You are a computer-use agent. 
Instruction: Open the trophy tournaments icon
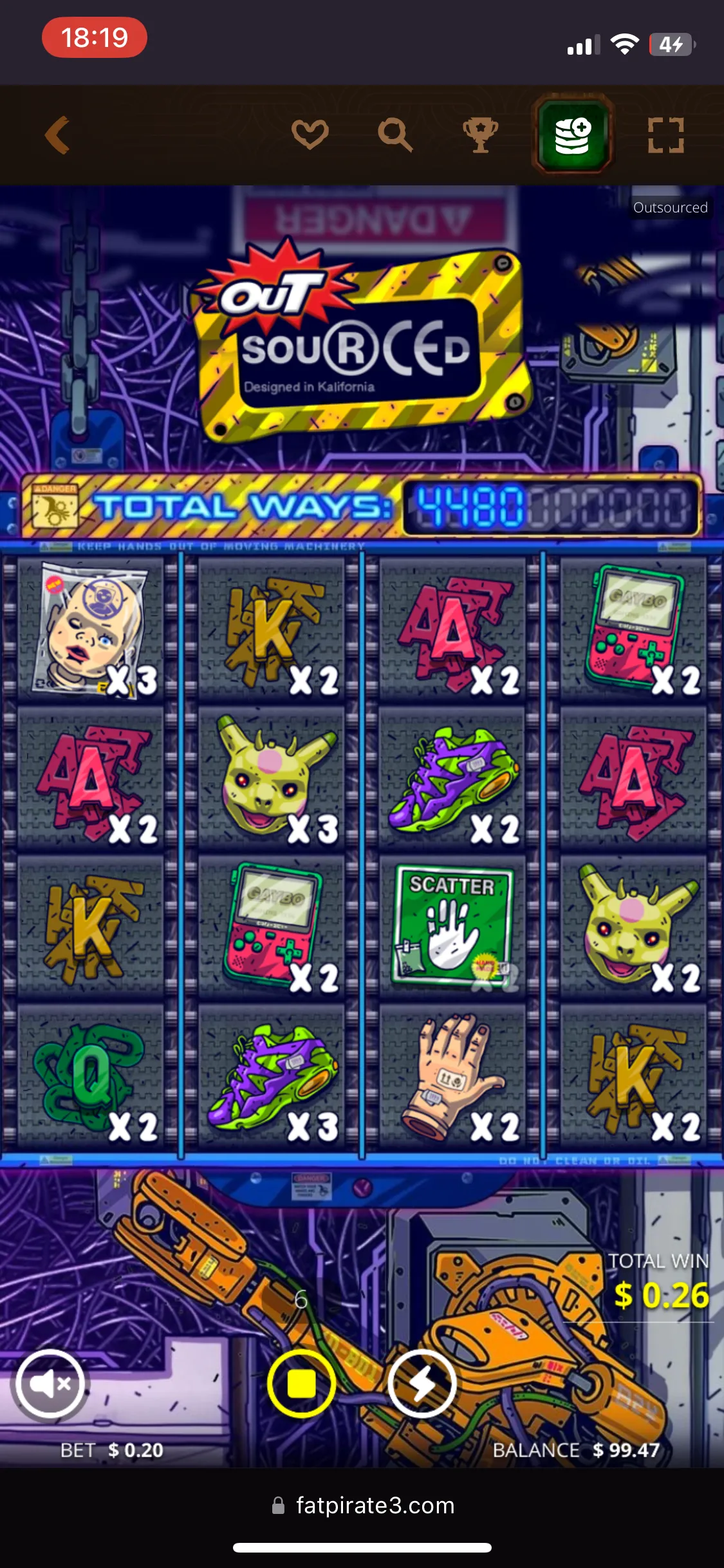[x=480, y=135]
